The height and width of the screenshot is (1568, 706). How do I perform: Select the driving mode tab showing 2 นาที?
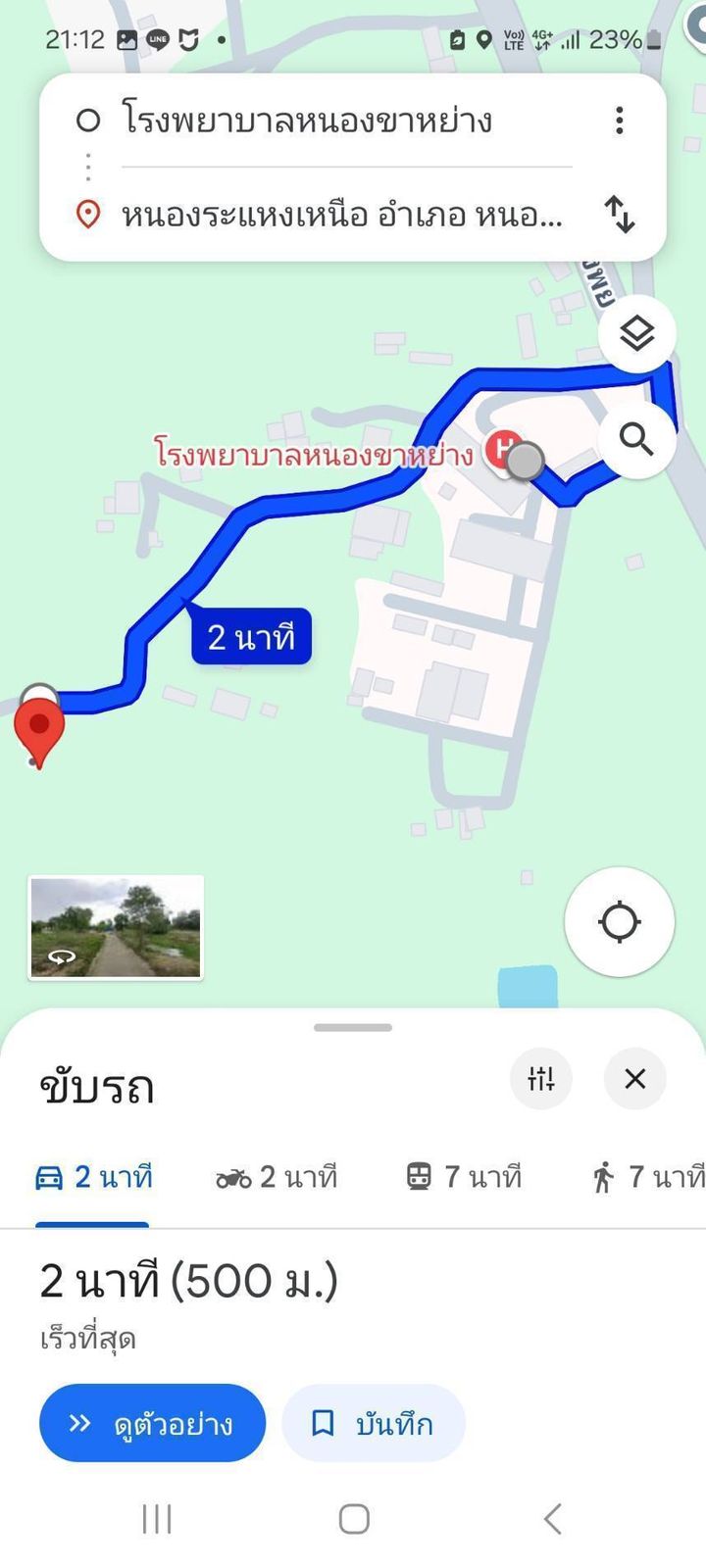click(93, 1178)
